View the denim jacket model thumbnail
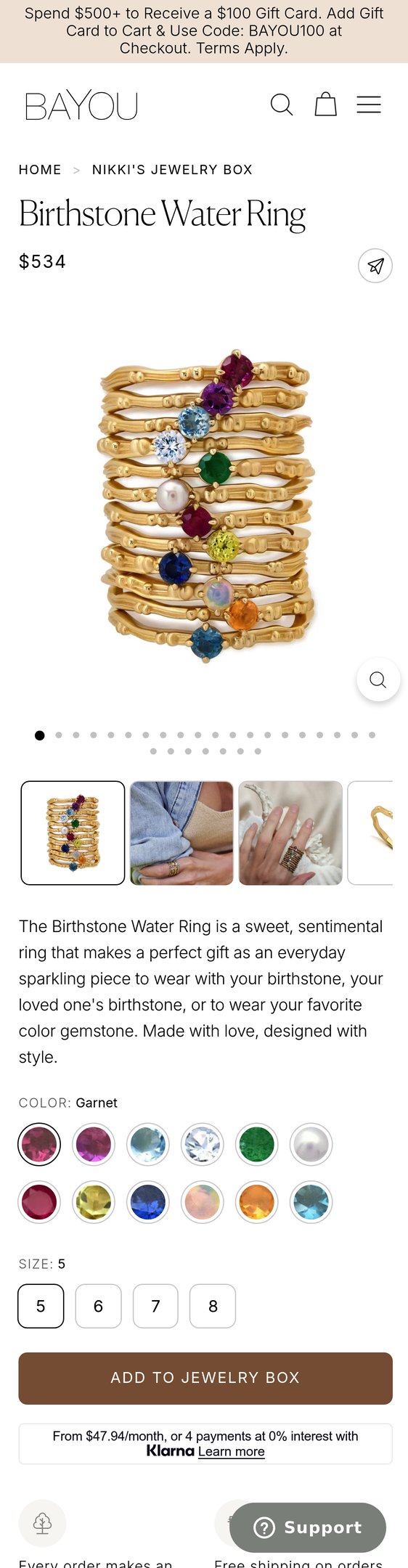The height and width of the screenshot is (1568, 408). 181,833
